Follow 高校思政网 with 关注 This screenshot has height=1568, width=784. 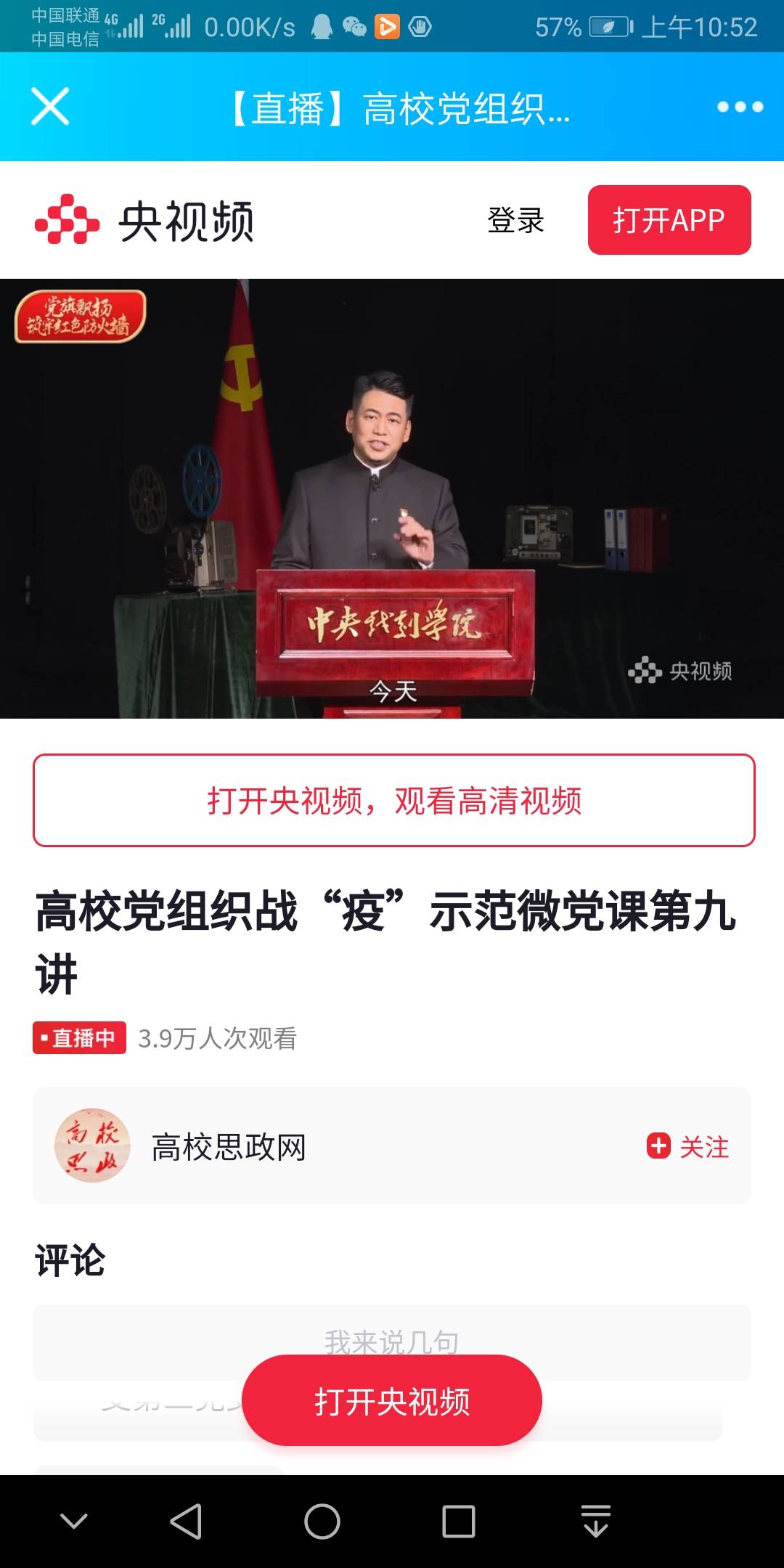688,1147
